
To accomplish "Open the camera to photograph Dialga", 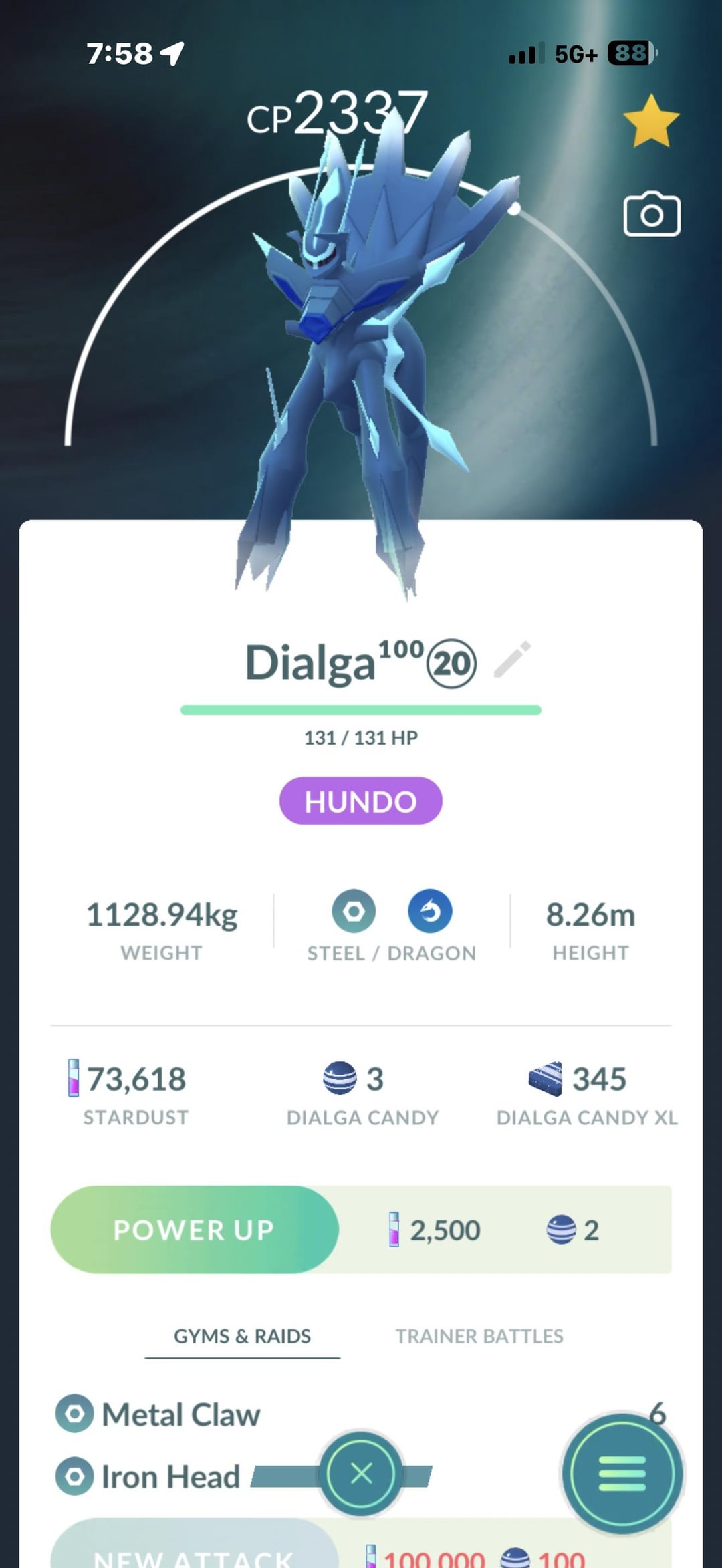I will pyautogui.click(x=652, y=215).
